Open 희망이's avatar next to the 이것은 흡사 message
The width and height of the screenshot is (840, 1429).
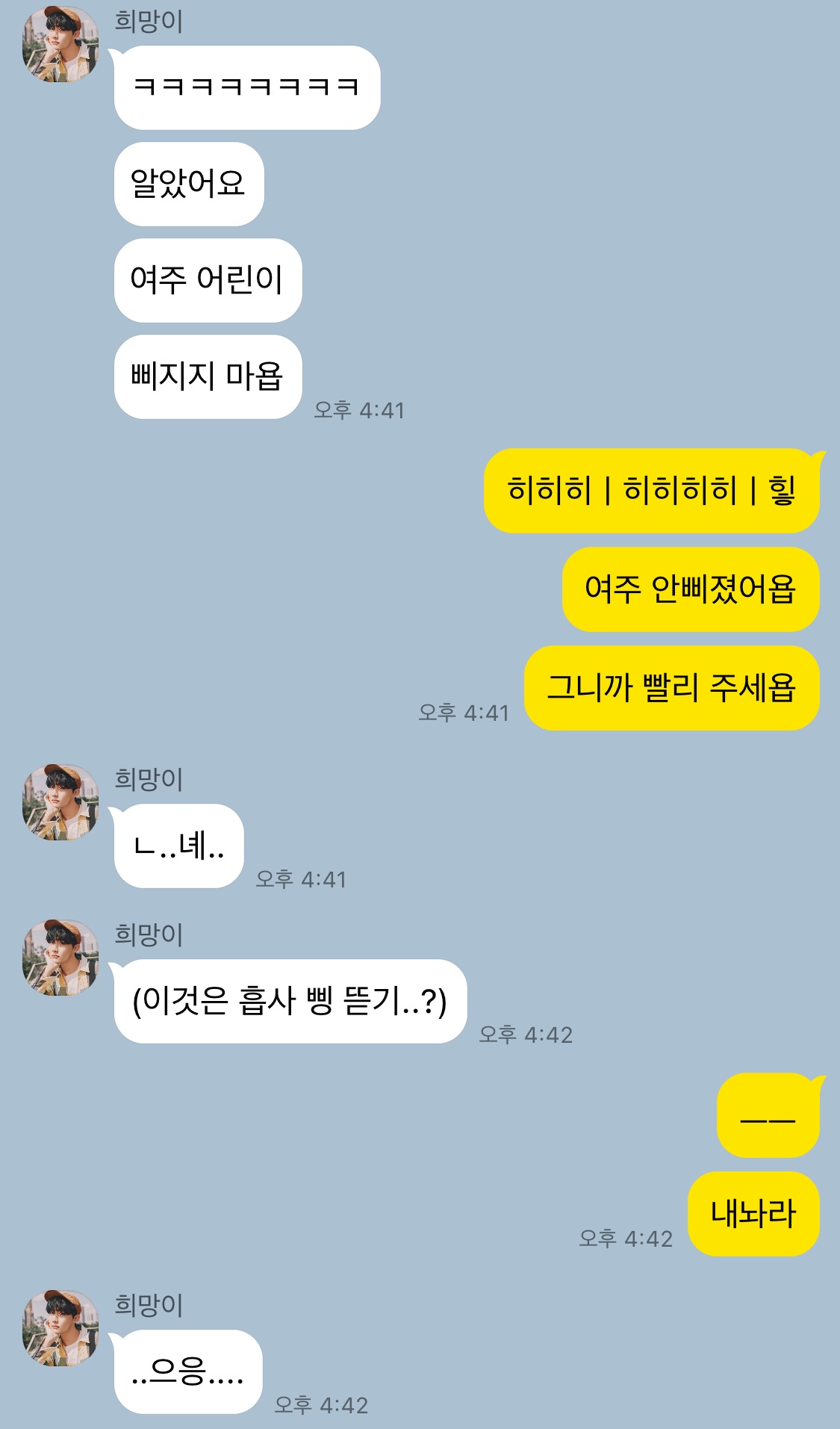(60, 957)
